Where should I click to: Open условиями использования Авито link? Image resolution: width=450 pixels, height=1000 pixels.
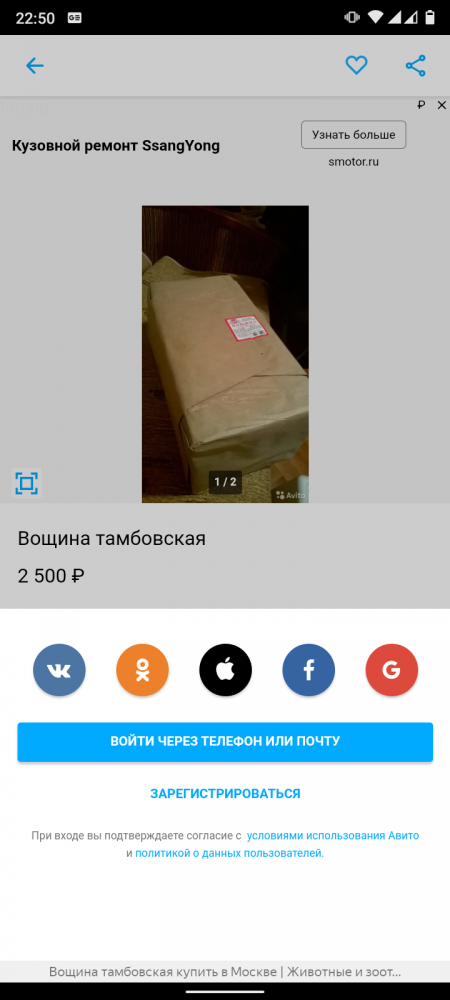tap(333, 835)
